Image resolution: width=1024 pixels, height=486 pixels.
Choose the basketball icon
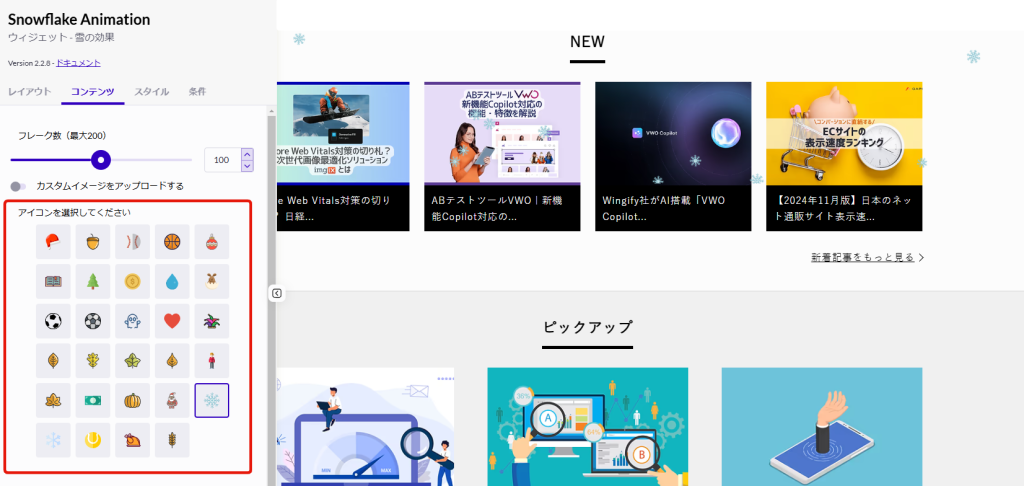click(x=172, y=241)
